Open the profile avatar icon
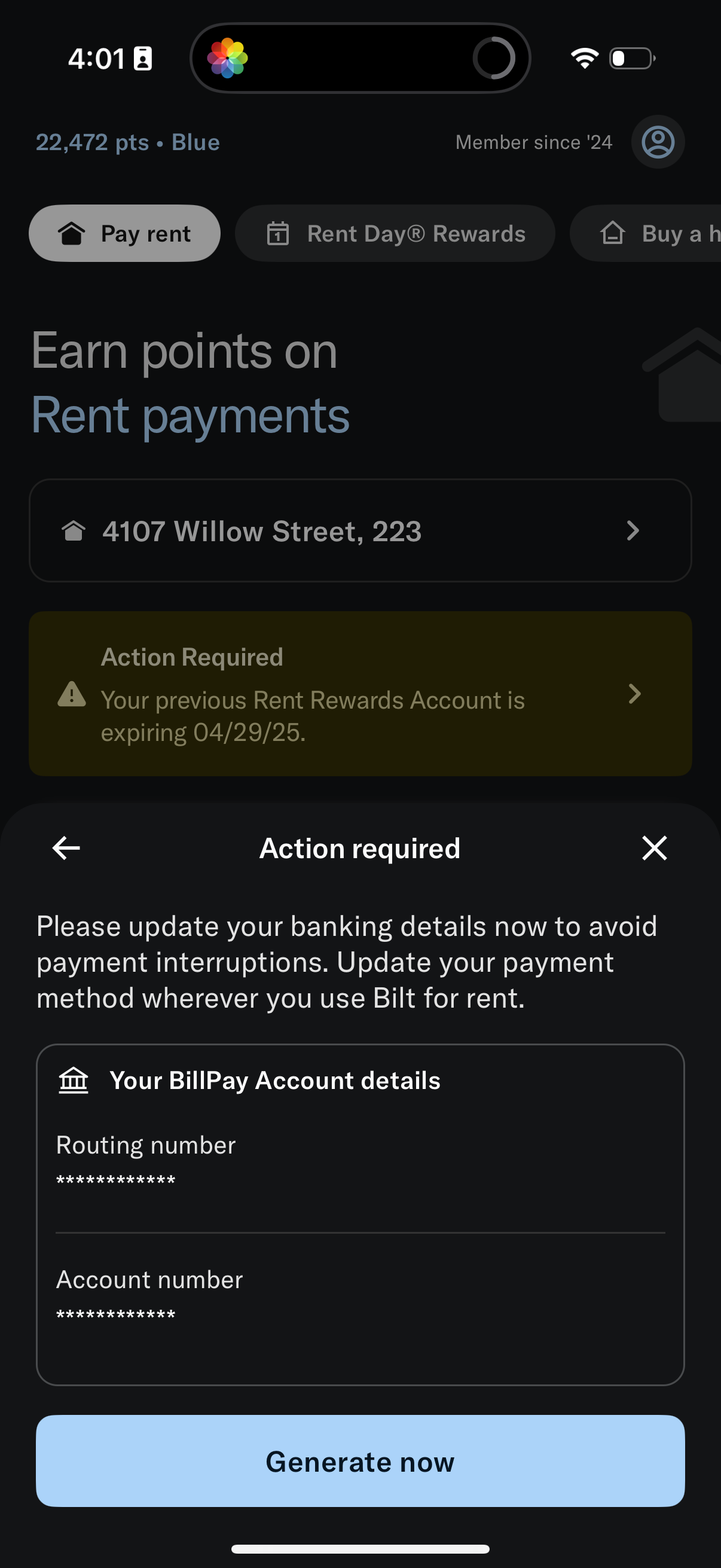721x1568 pixels. pos(658,142)
